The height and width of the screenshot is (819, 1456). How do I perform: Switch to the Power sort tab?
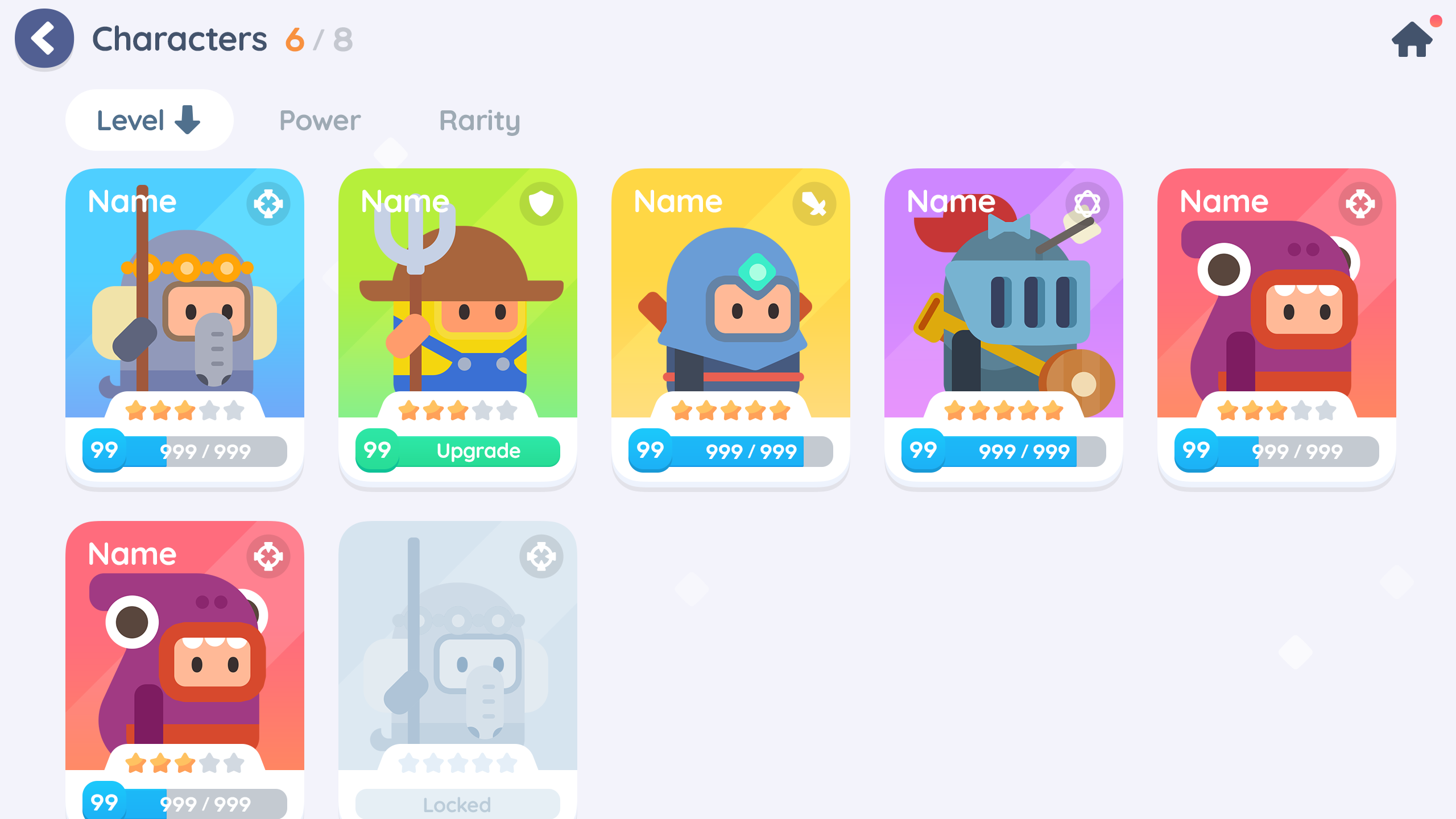320,121
